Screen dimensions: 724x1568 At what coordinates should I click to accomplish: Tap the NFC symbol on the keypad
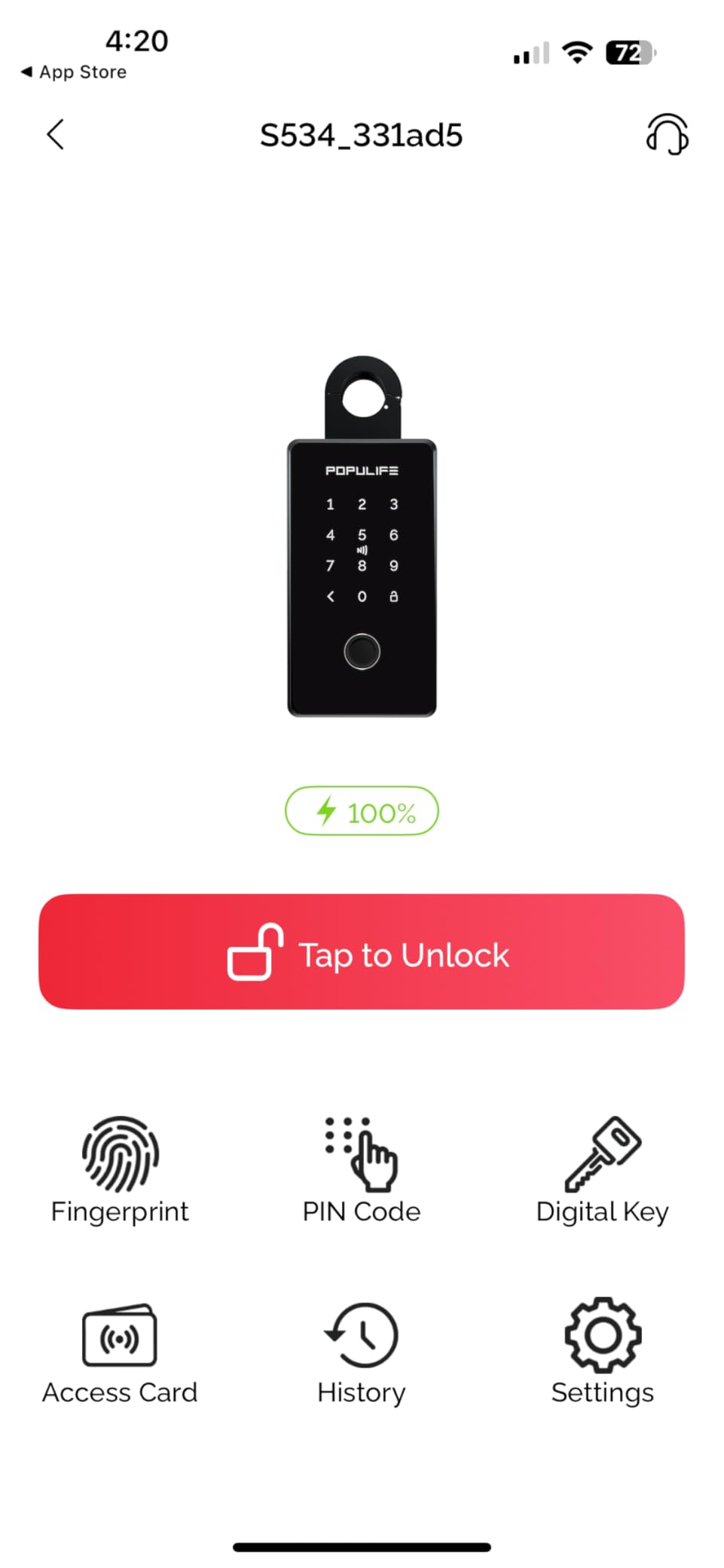[x=362, y=551]
